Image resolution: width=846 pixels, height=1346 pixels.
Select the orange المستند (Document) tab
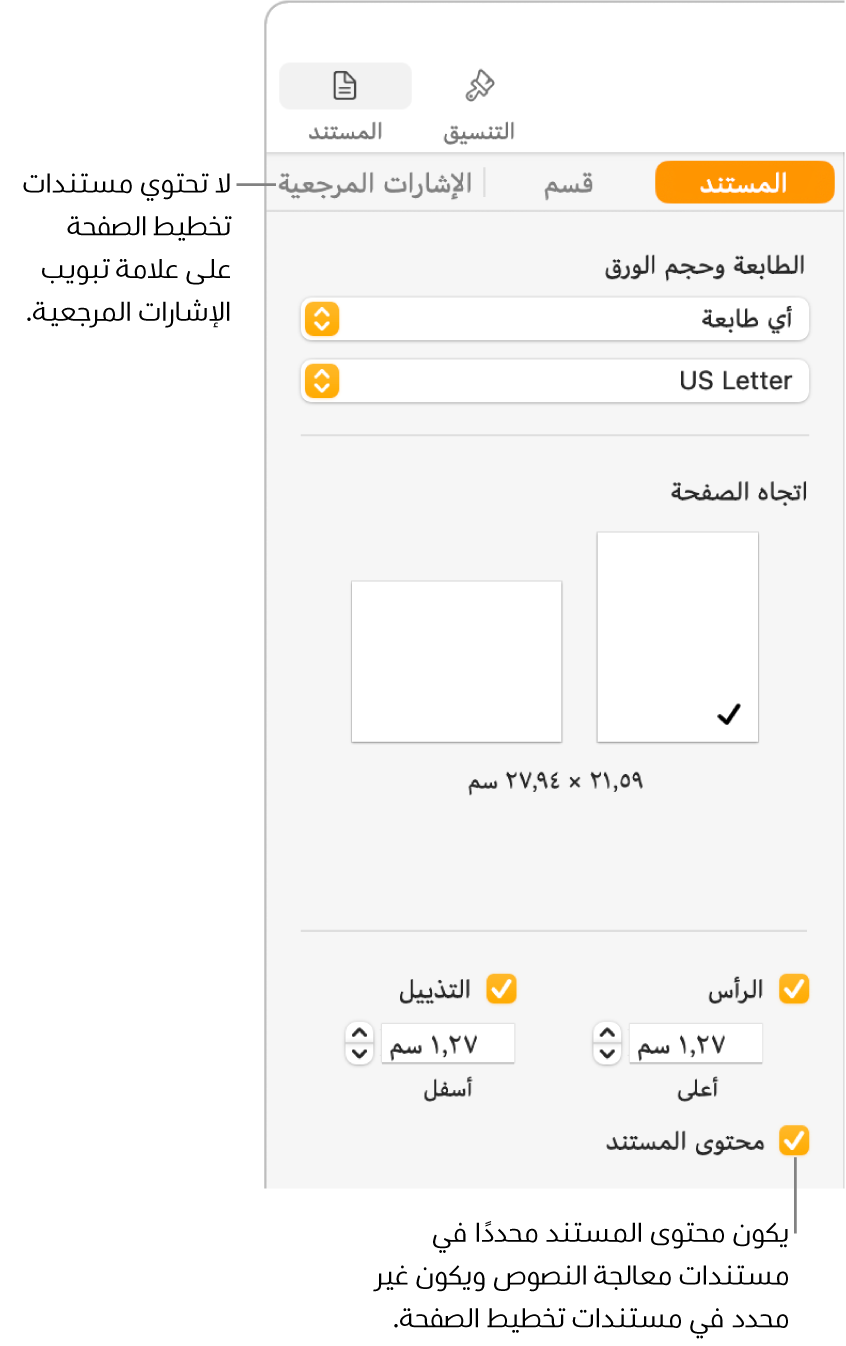point(744,184)
